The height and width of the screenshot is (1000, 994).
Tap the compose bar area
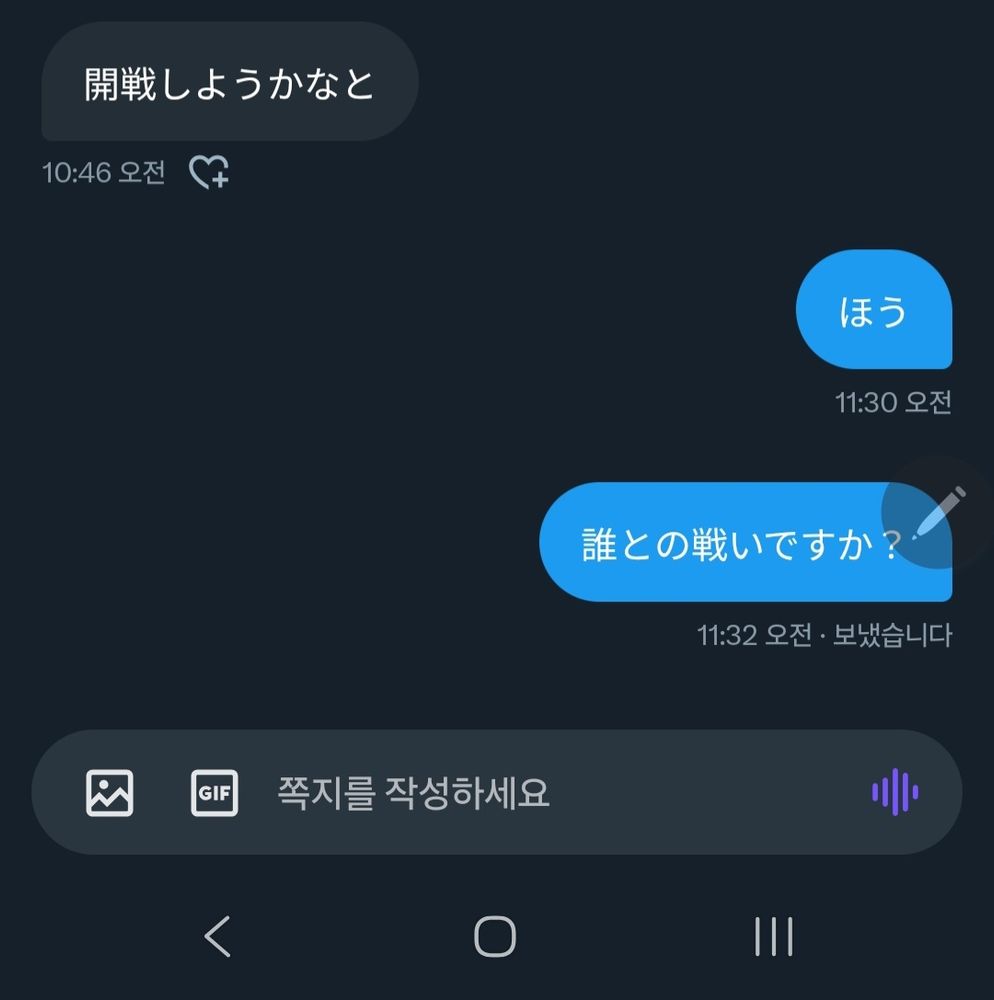tap(497, 791)
